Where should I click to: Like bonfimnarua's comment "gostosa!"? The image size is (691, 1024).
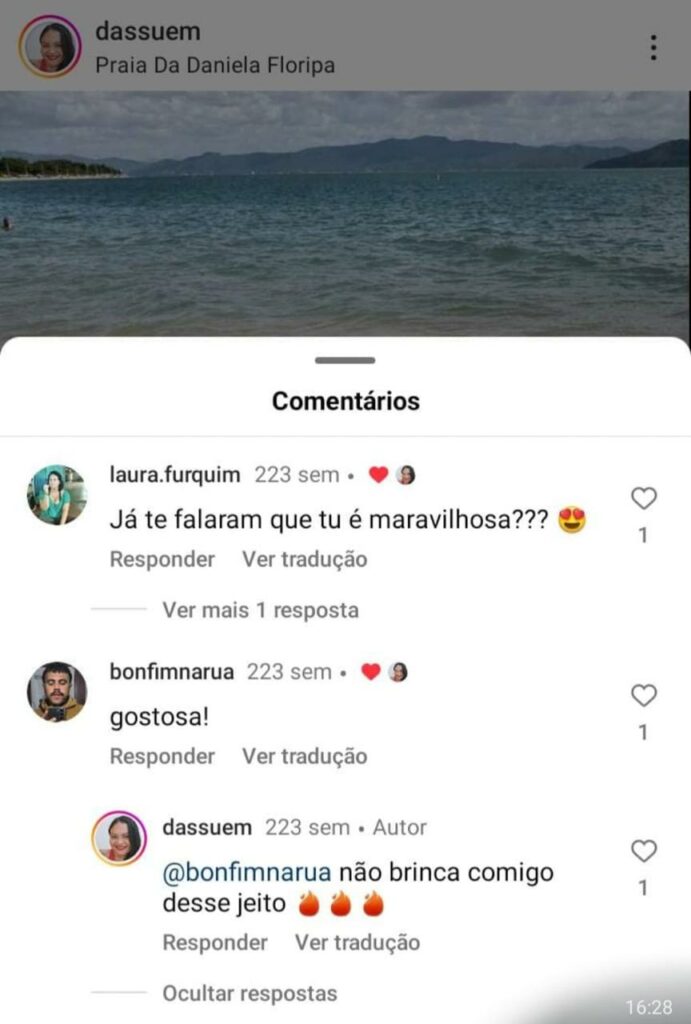pos(644,695)
